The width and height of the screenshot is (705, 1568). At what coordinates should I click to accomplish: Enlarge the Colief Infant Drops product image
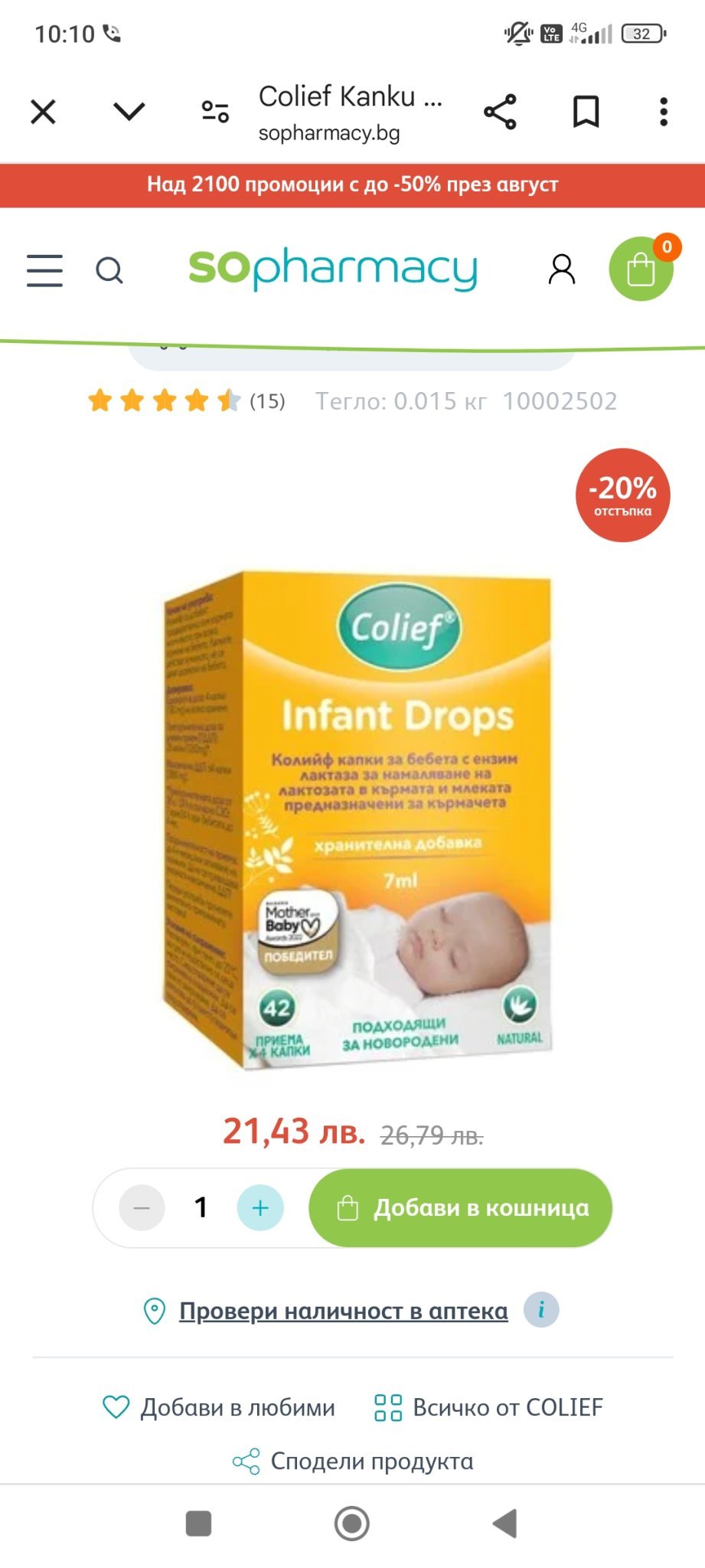pyautogui.click(x=357, y=819)
